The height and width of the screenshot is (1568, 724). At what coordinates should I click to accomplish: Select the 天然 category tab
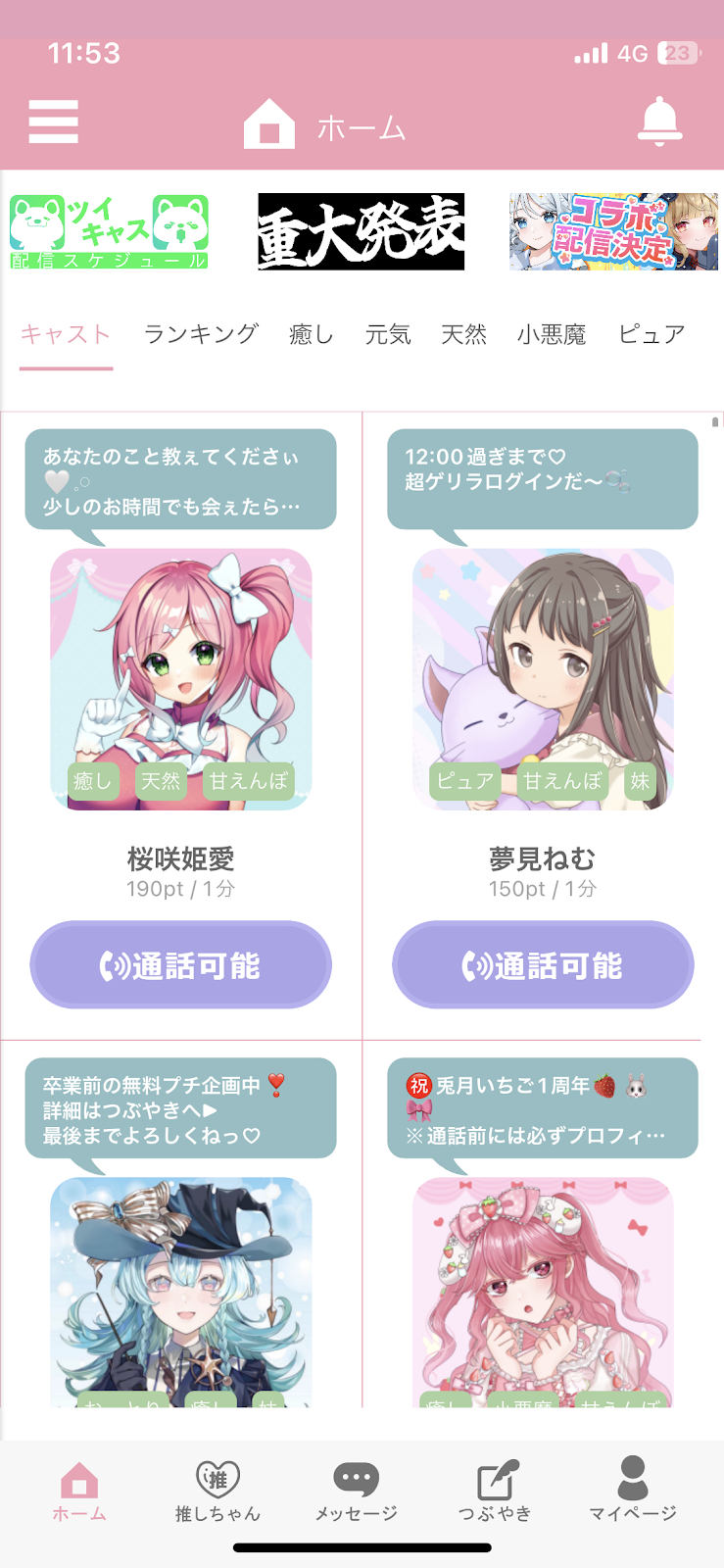pyautogui.click(x=463, y=334)
